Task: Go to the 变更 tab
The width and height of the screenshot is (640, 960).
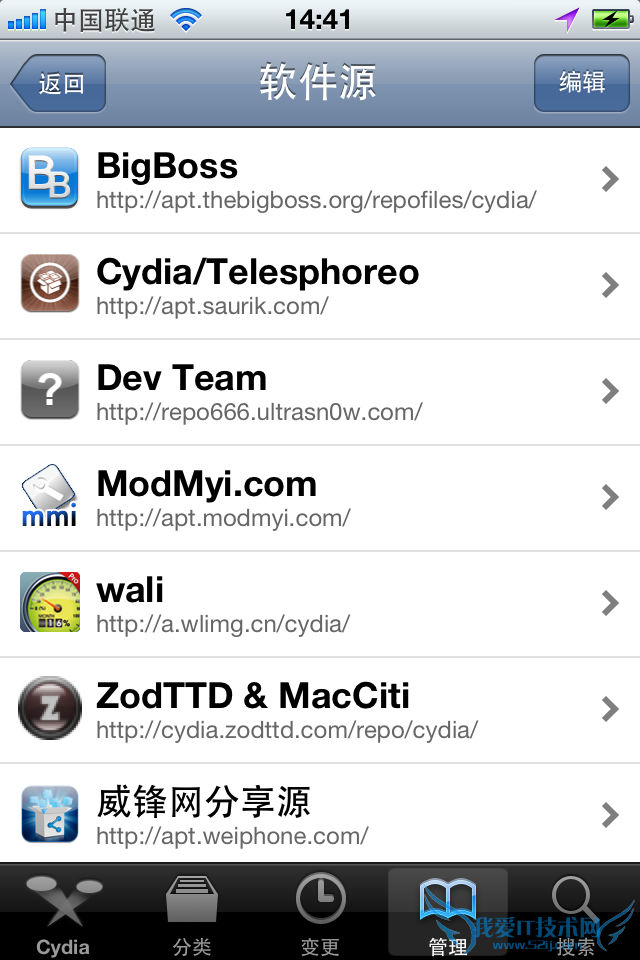Action: click(x=320, y=914)
